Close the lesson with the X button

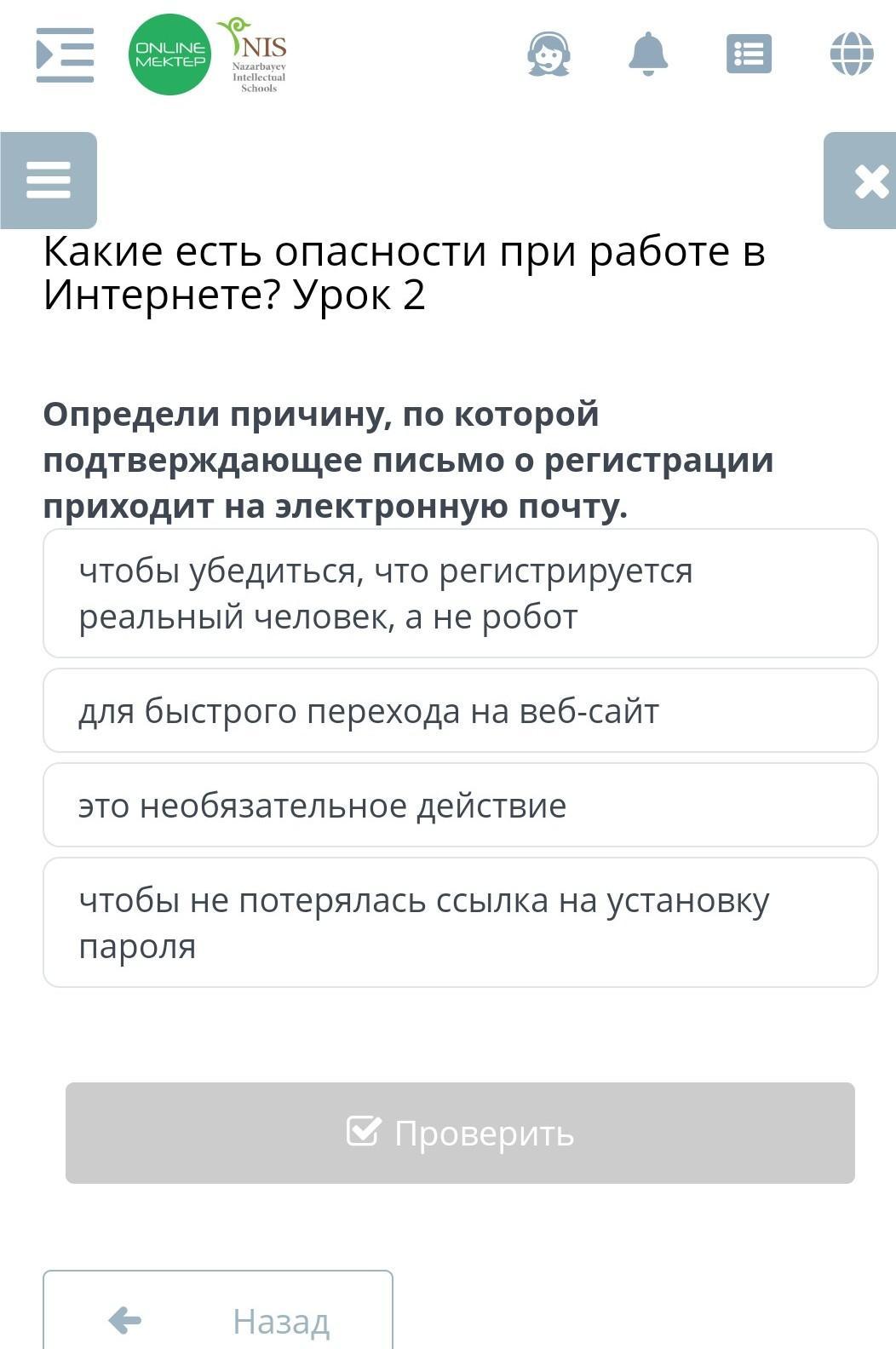pos(861,181)
